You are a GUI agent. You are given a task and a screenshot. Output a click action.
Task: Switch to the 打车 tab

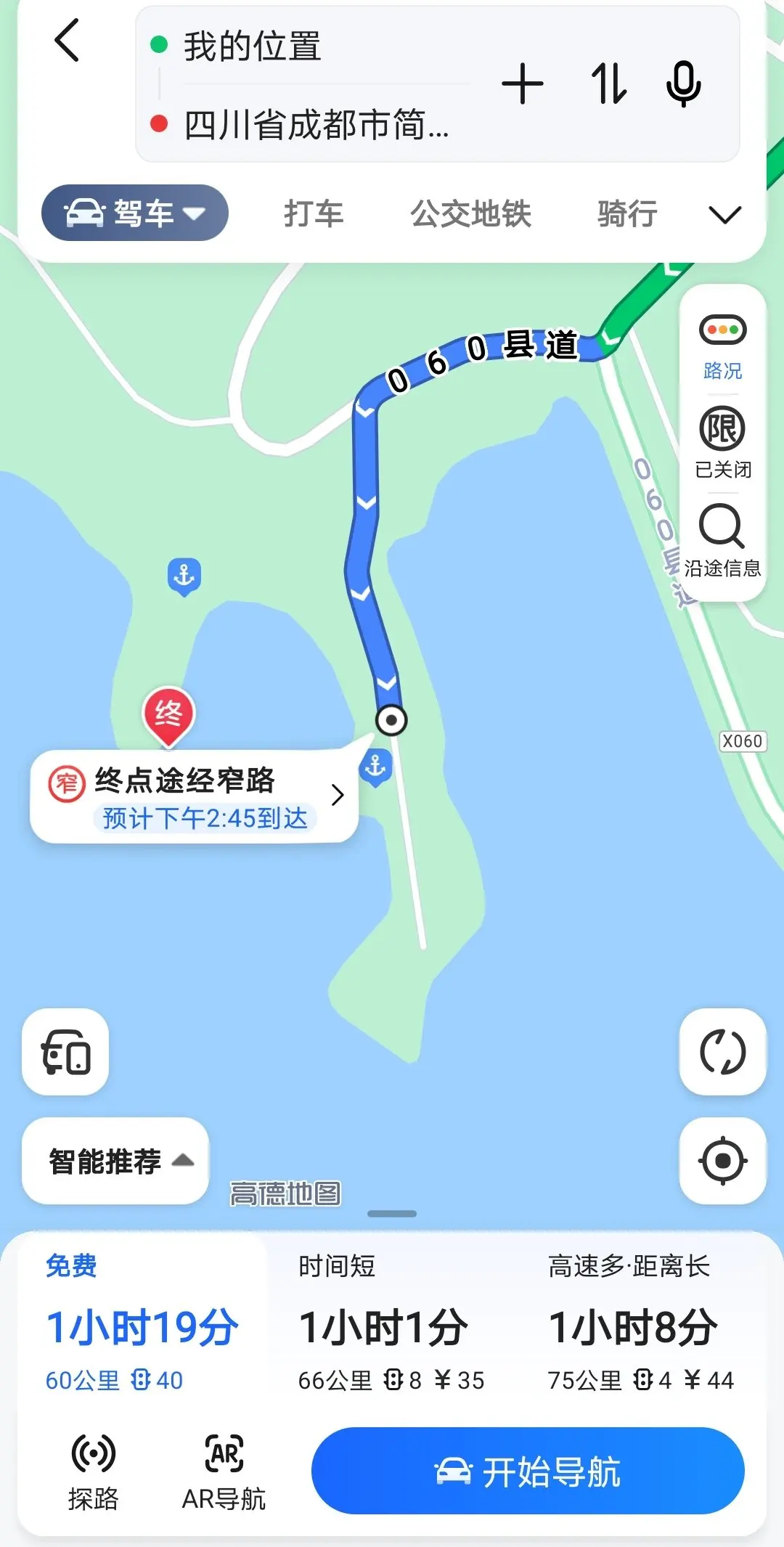pyautogui.click(x=314, y=214)
